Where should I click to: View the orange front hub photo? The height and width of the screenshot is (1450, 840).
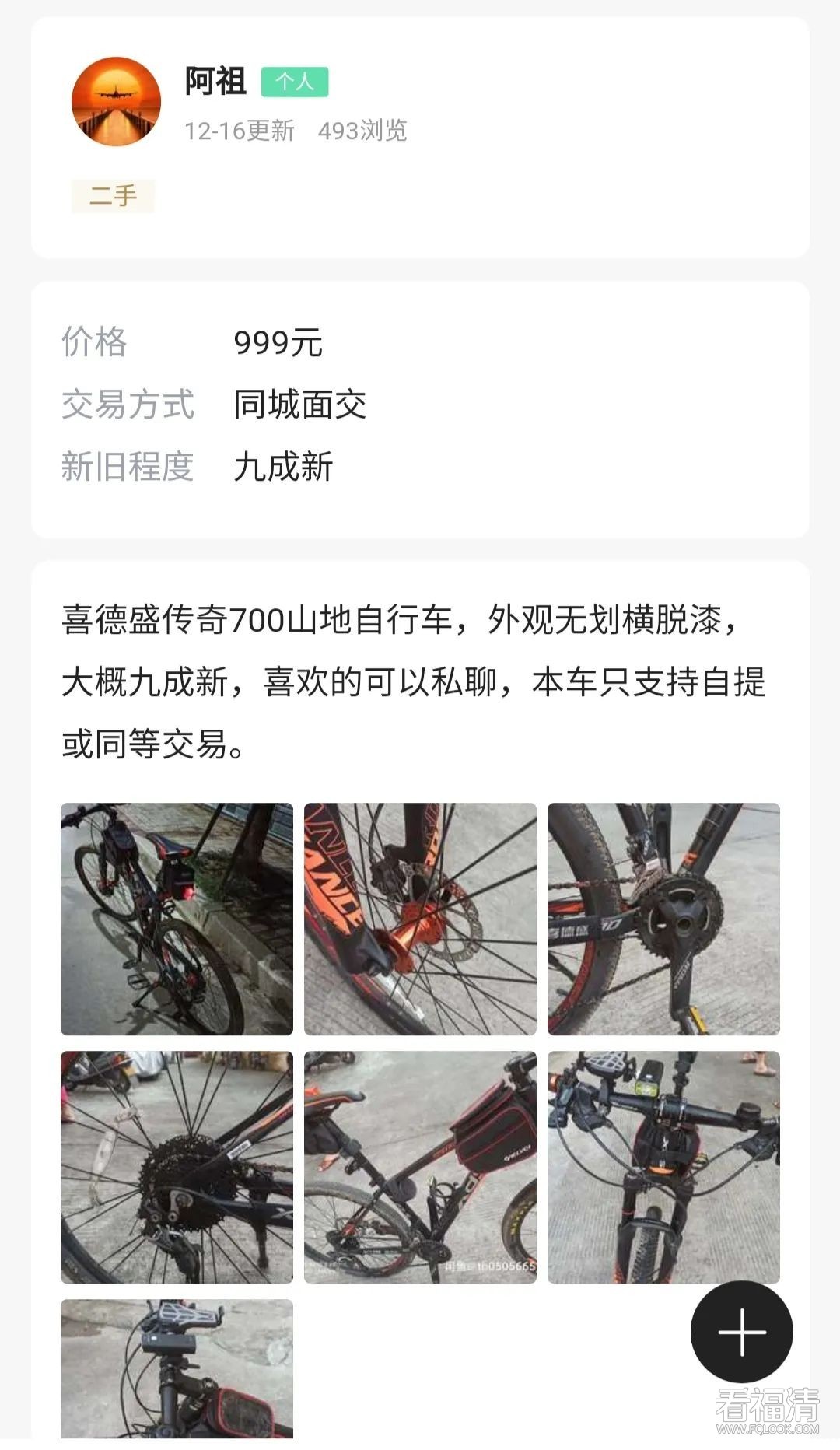click(420, 919)
